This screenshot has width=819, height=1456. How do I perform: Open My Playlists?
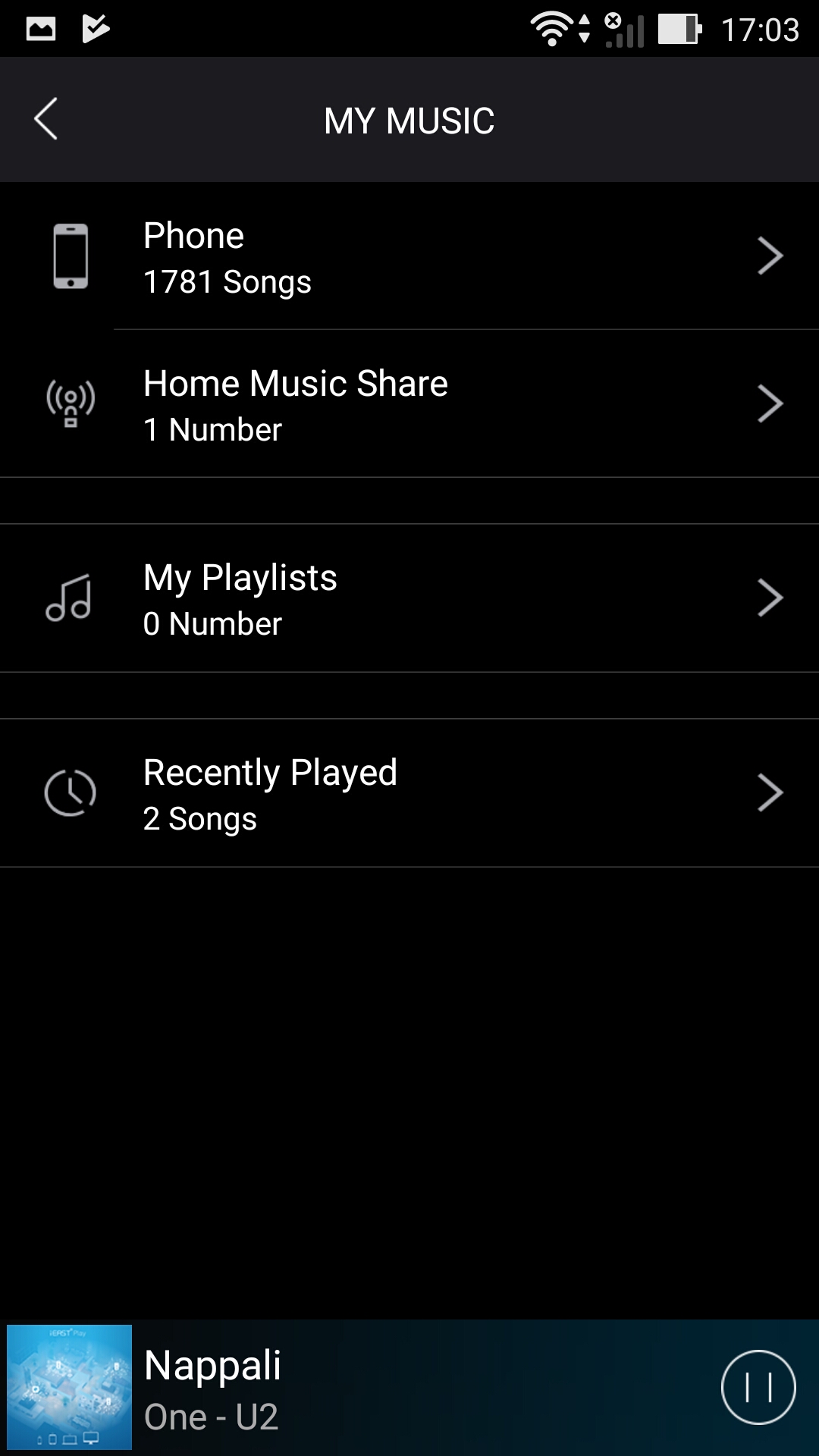point(409,598)
